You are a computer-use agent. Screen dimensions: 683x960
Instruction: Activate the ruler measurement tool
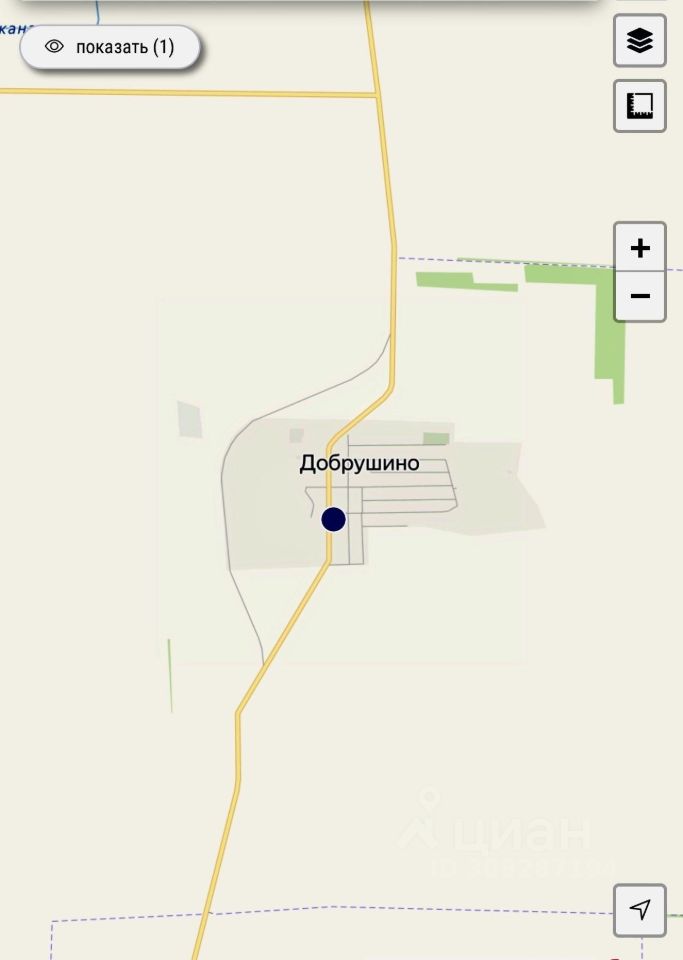640,106
